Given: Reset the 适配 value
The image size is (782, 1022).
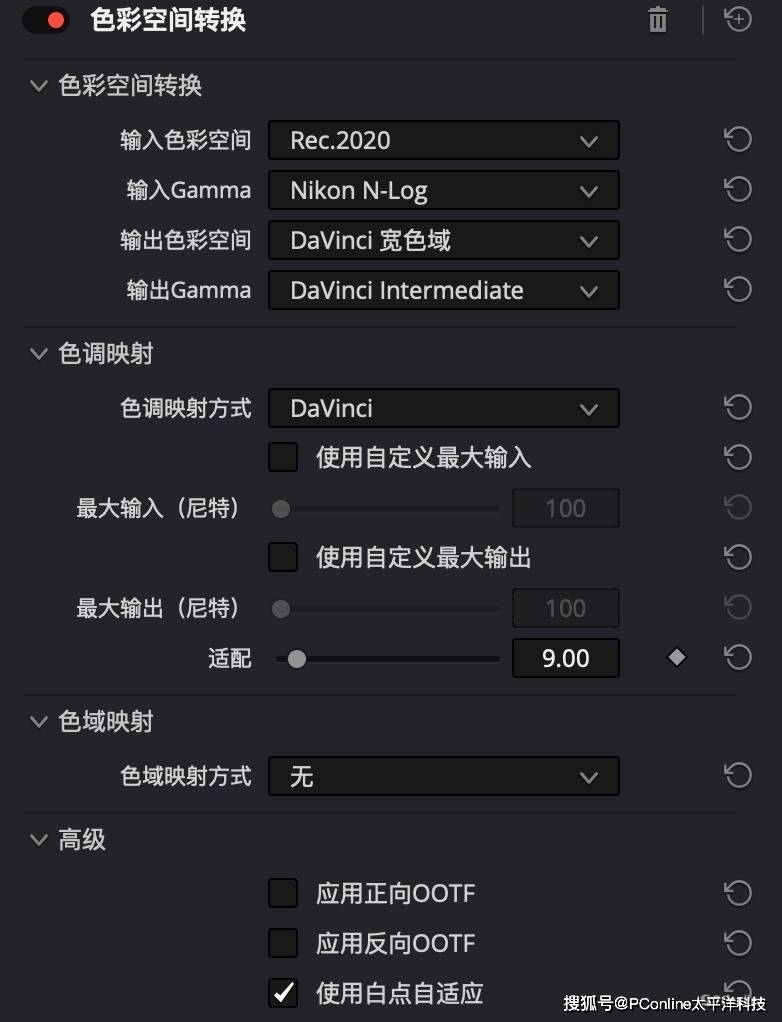Looking at the screenshot, I should (738, 657).
